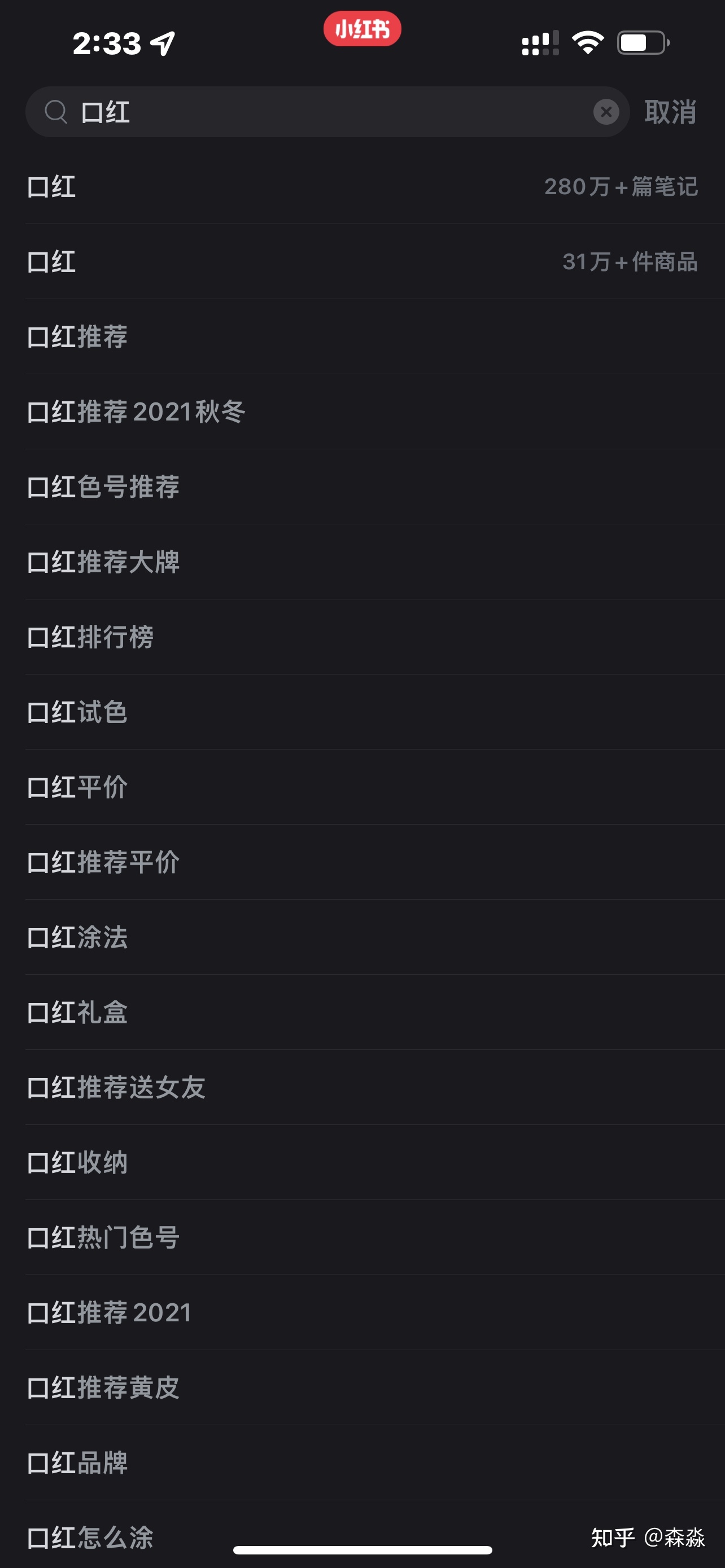Tap the red 小红书 badge at the top
This screenshot has height=1568, width=725.
[x=361, y=28]
